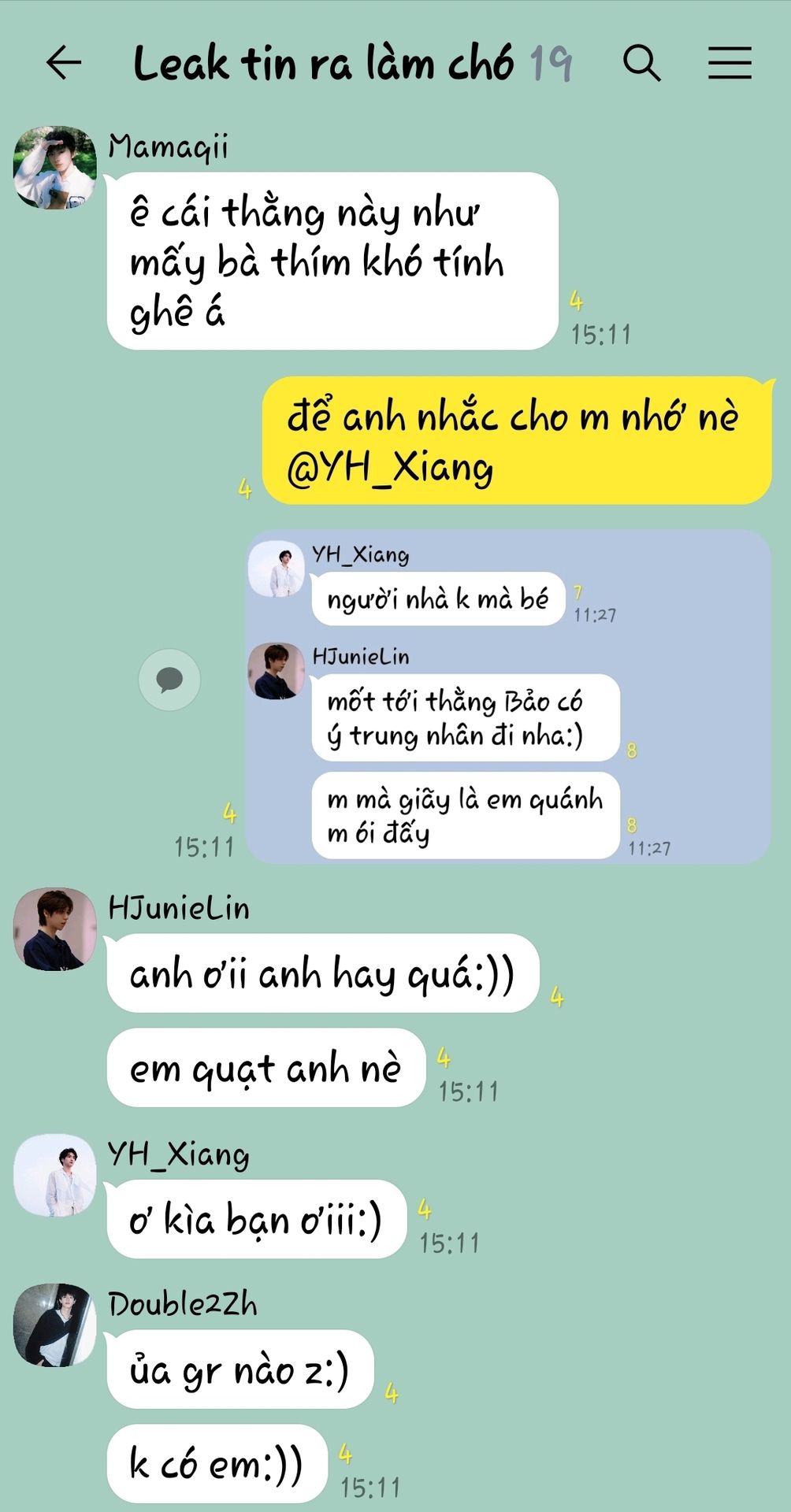Open the chat menu icon

[730, 63]
